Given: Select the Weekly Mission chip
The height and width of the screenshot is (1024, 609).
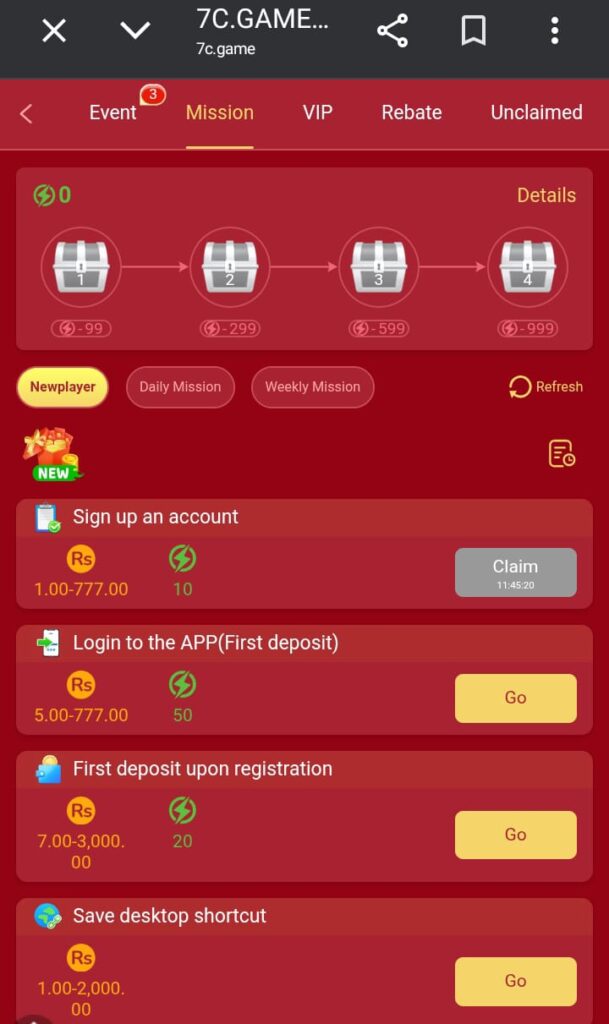Looking at the screenshot, I should (312, 387).
